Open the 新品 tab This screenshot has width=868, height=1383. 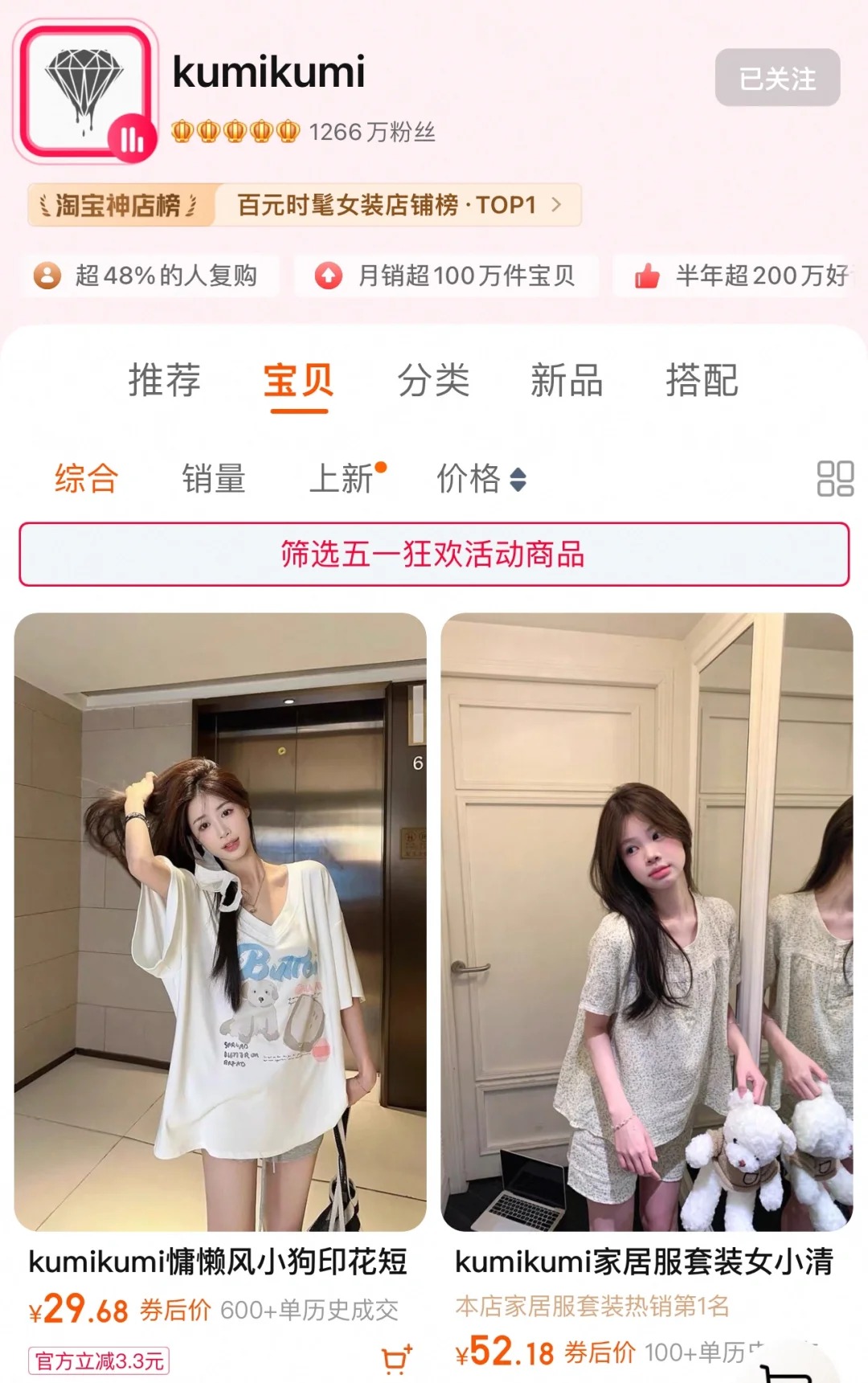pos(567,380)
